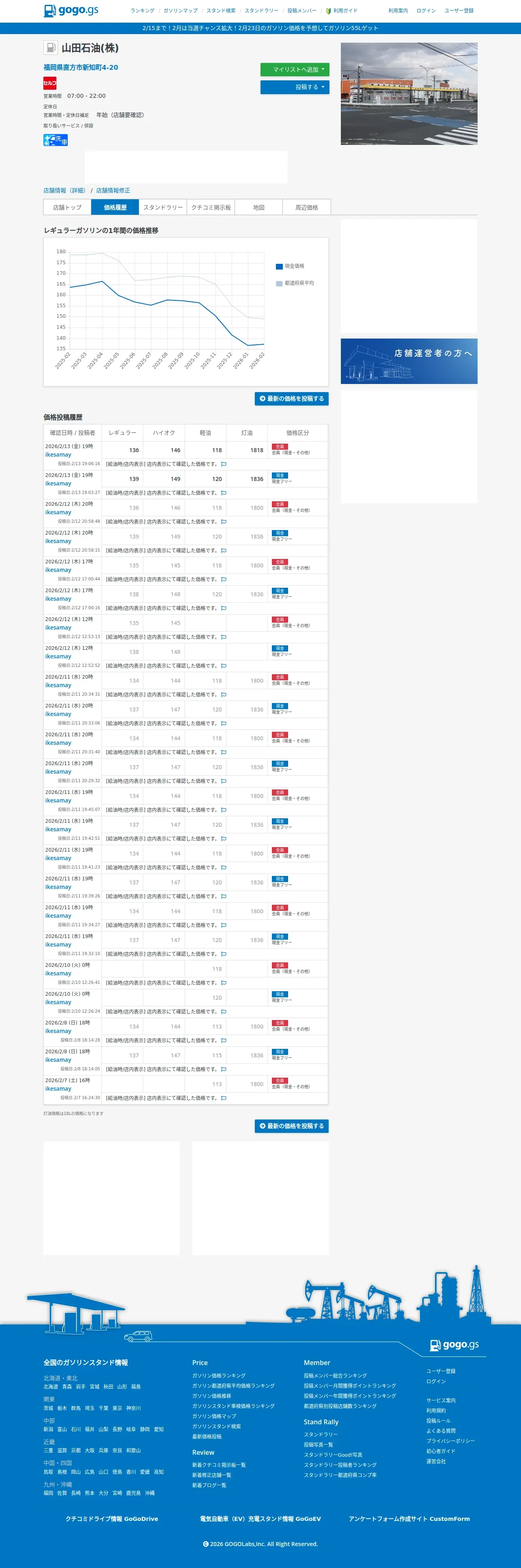Viewport: 521px width, 1568px height.
Task: Open ガソリンマップ from the top navigation
Action: point(180,10)
